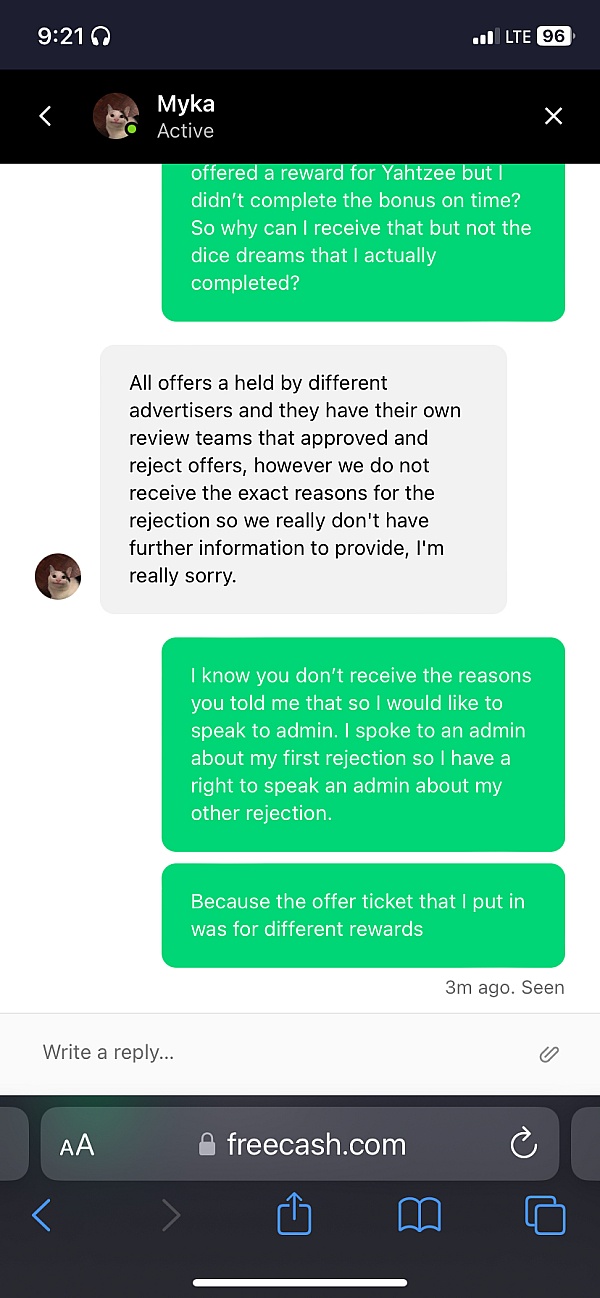Share this page from Safari's toolbar
This screenshot has height=1298, width=600.
[294, 1215]
